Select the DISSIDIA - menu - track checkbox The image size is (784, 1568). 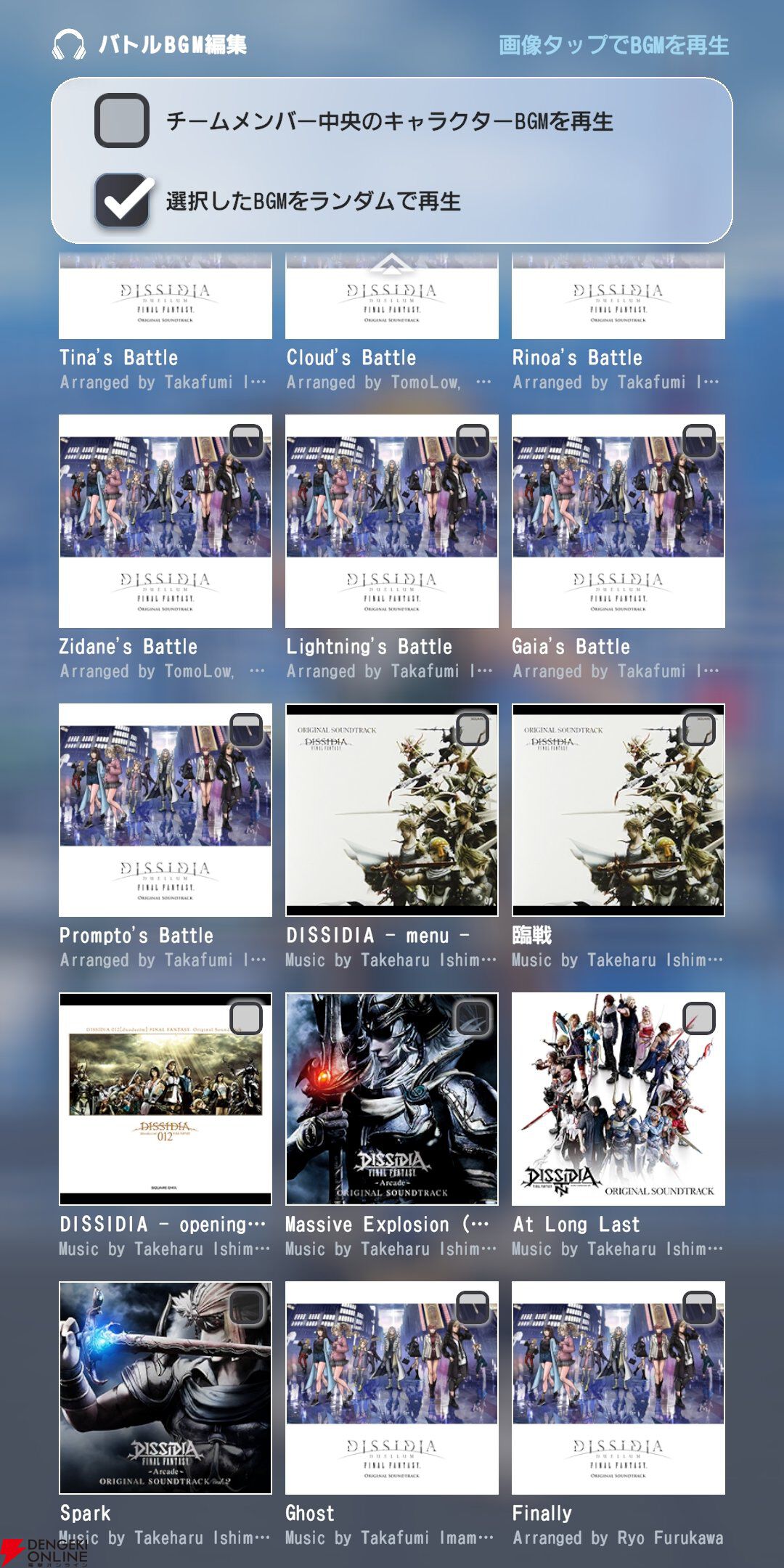tap(473, 730)
